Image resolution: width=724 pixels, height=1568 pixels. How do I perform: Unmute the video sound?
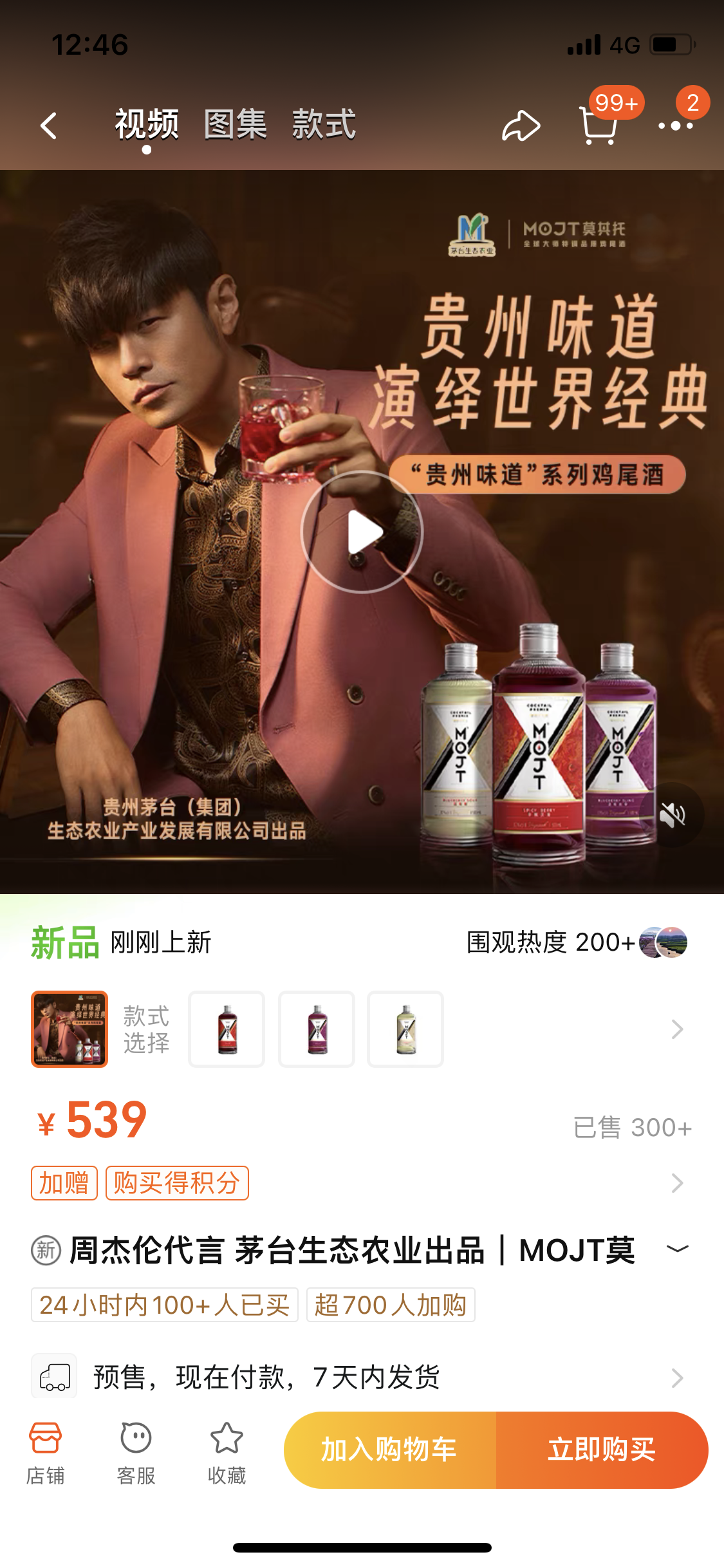tap(673, 815)
